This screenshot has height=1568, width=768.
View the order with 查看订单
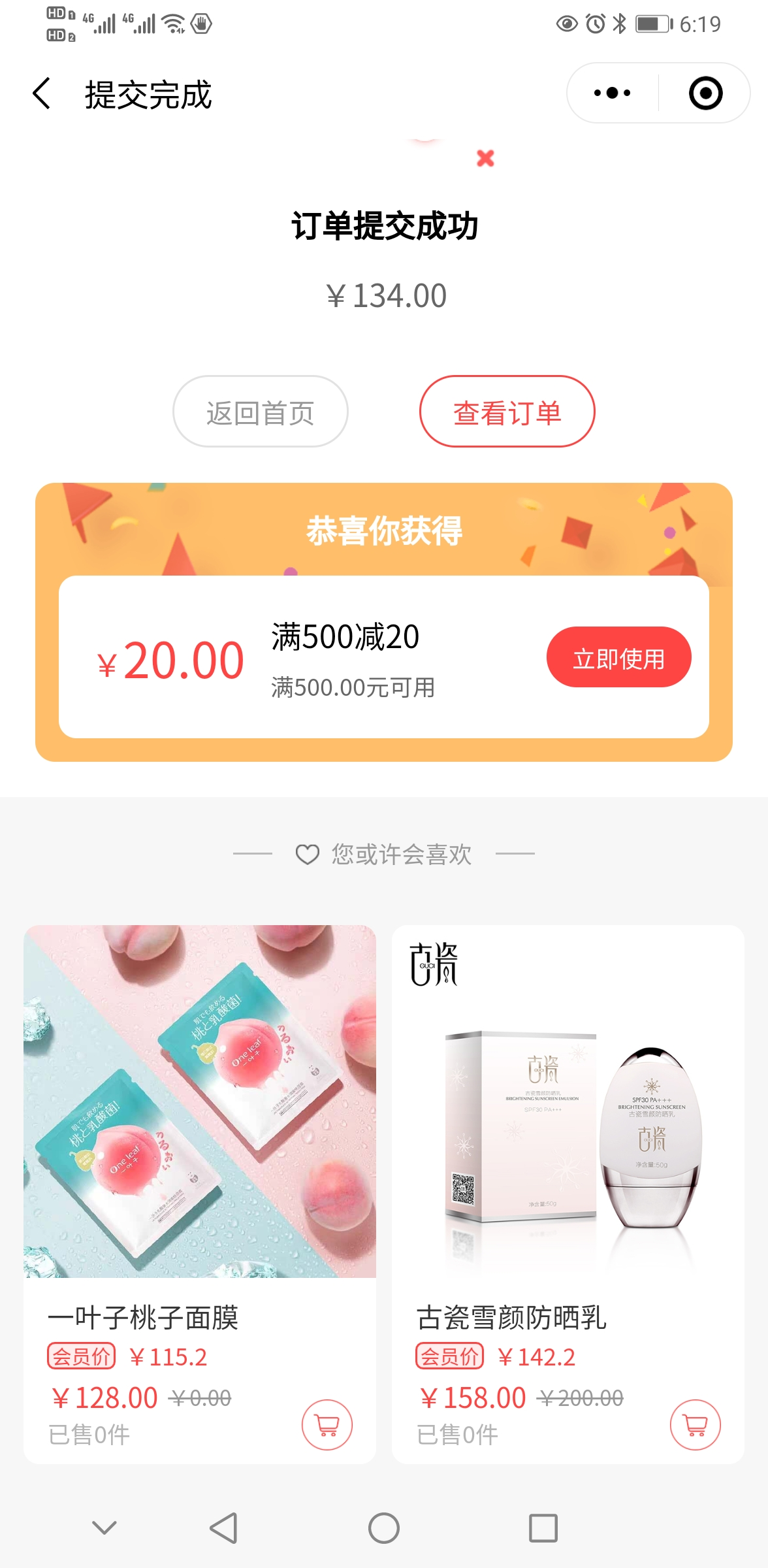click(507, 412)
